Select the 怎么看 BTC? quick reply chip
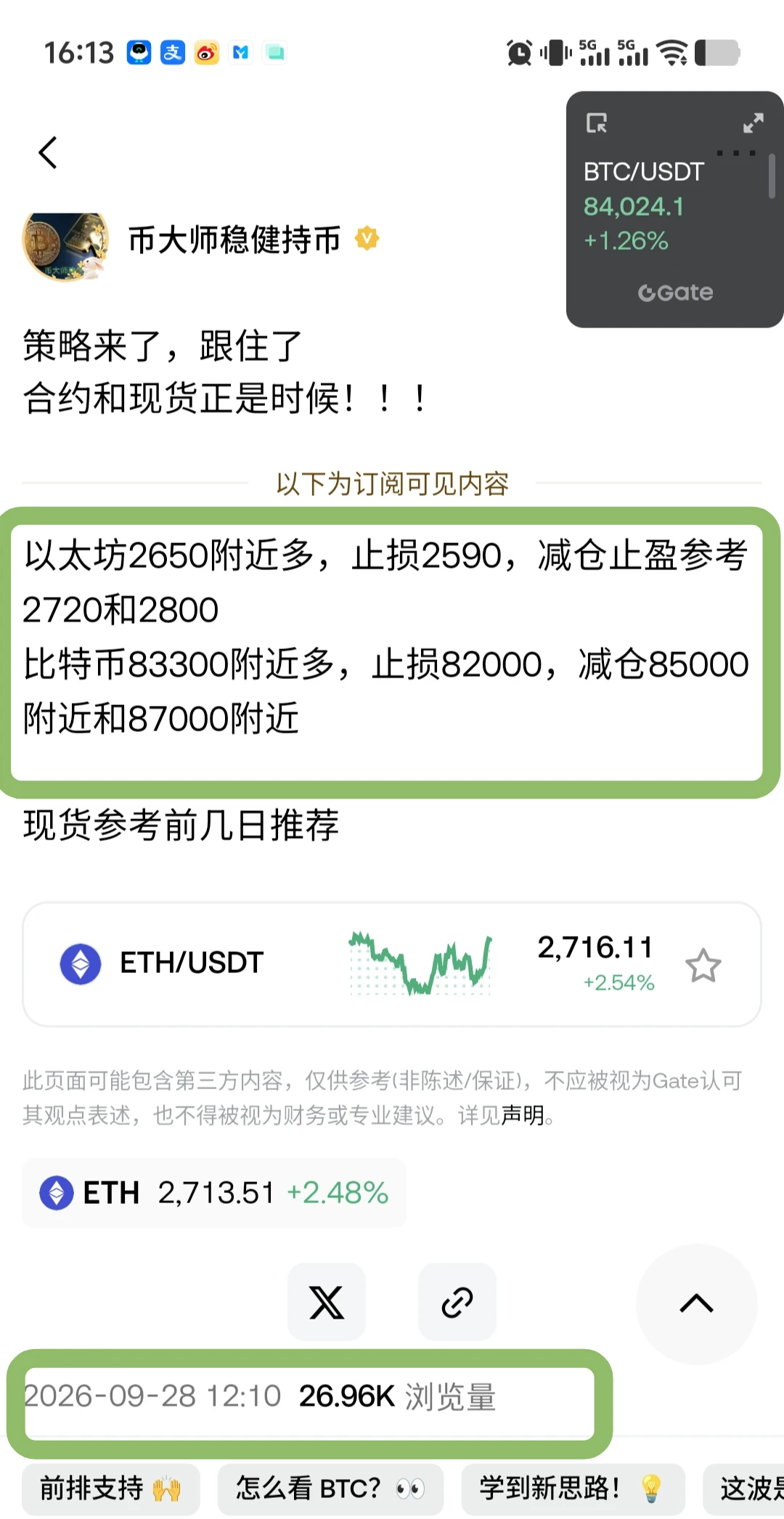This screenshot has height=1519, width=784. (330, 1489)
